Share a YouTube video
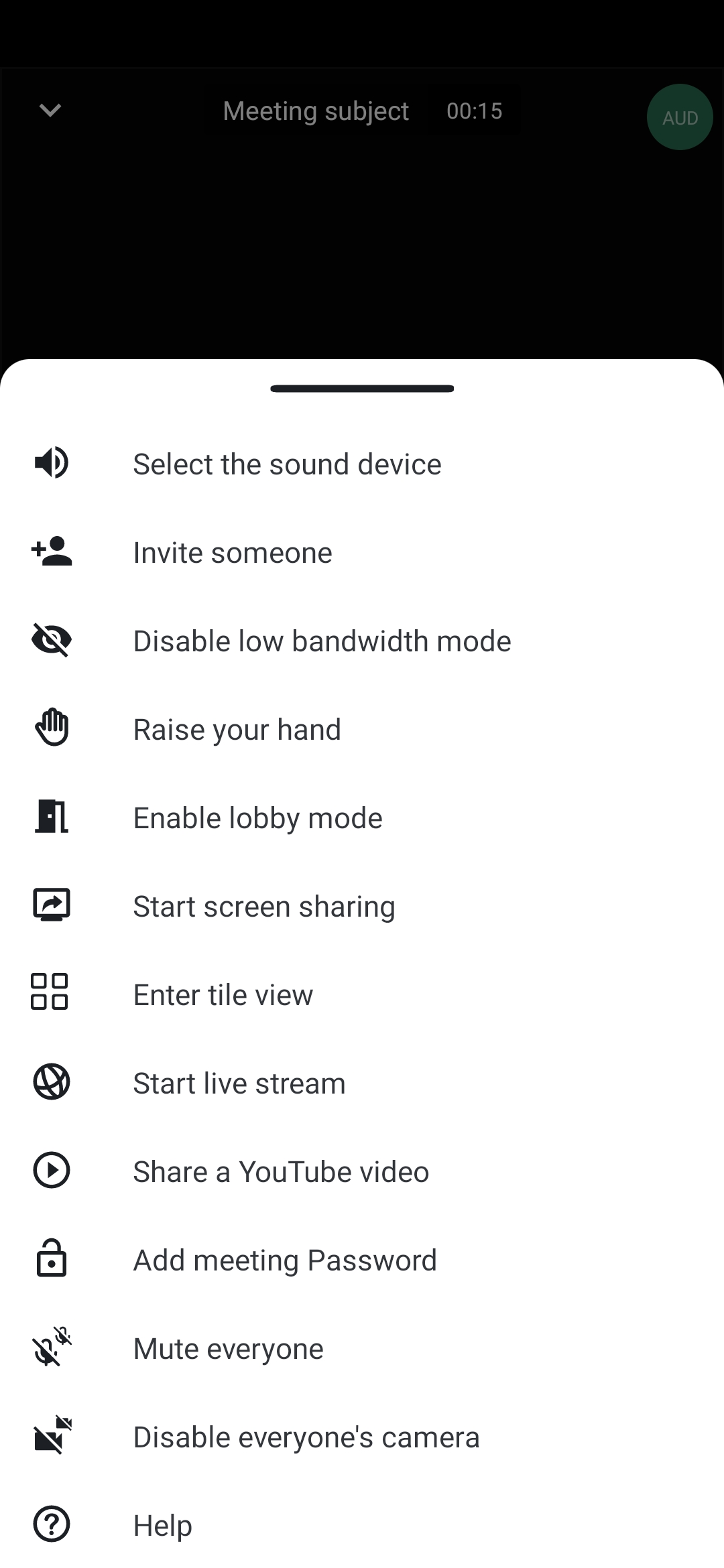This screenshot has width=724, height=1568. pos(281,1171)
